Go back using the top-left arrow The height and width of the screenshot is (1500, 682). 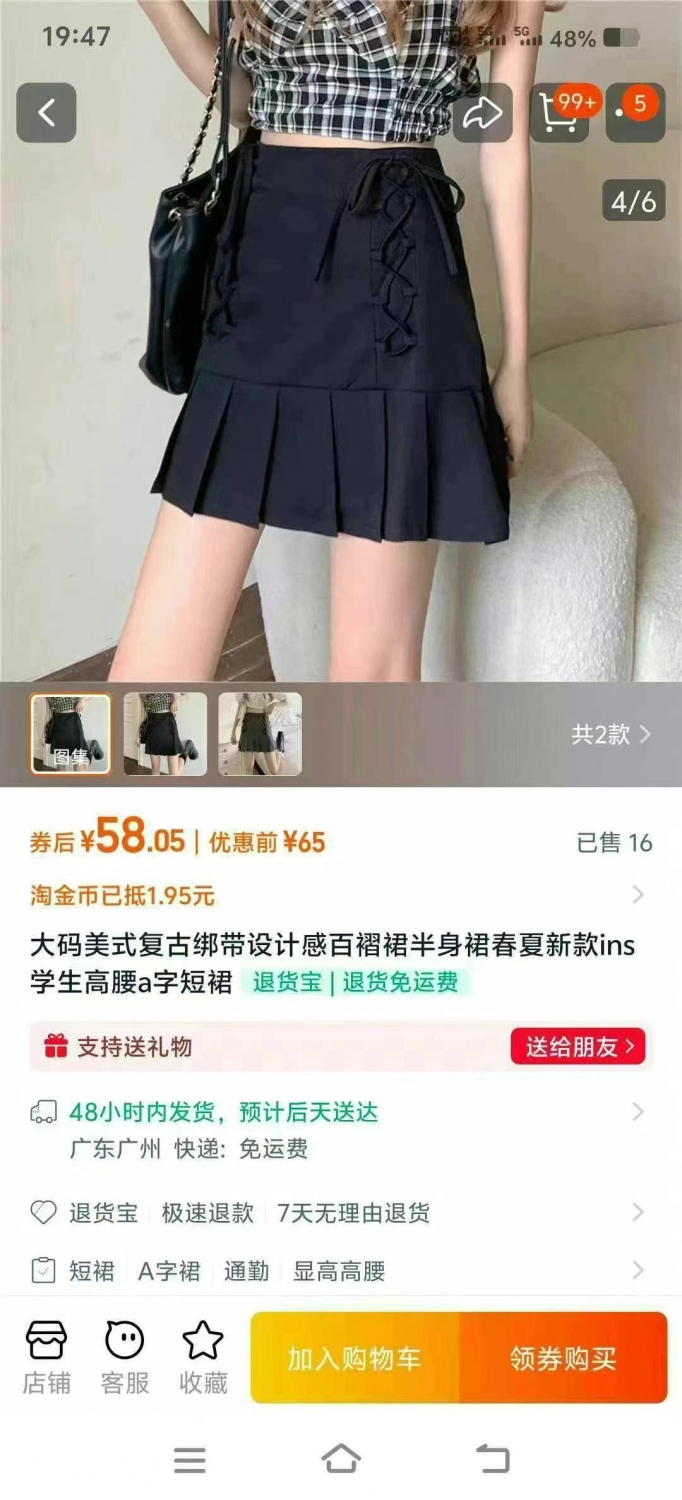point(46,113)
